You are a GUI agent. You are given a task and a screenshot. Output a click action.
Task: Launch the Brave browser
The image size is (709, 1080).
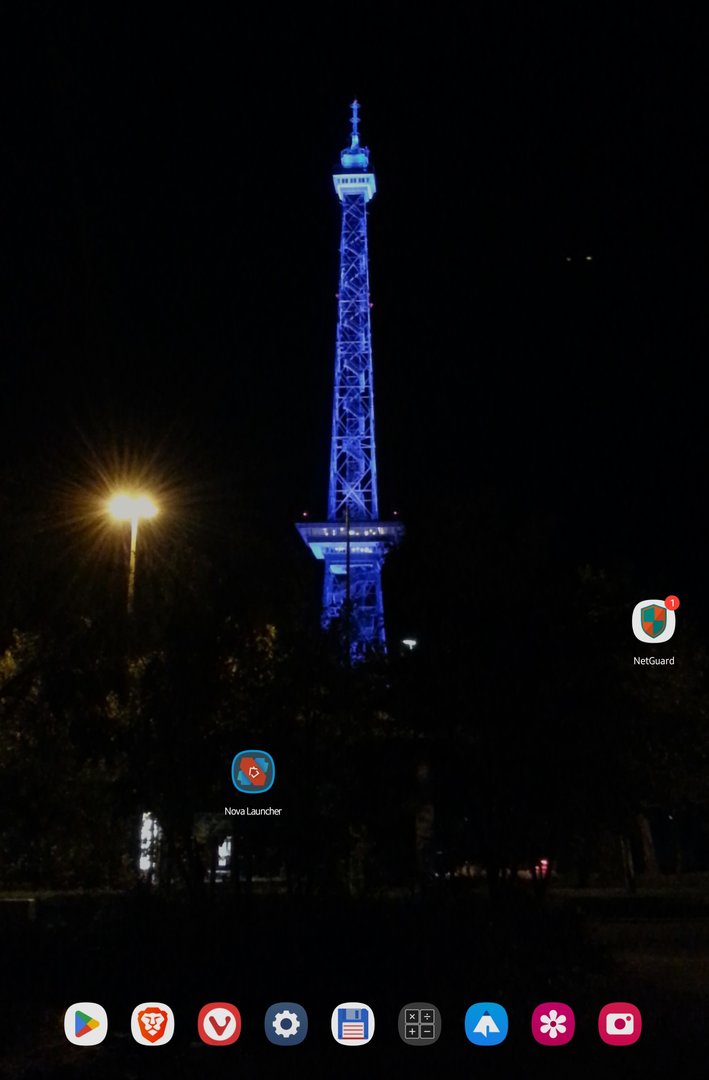[x=152, y=1024]
